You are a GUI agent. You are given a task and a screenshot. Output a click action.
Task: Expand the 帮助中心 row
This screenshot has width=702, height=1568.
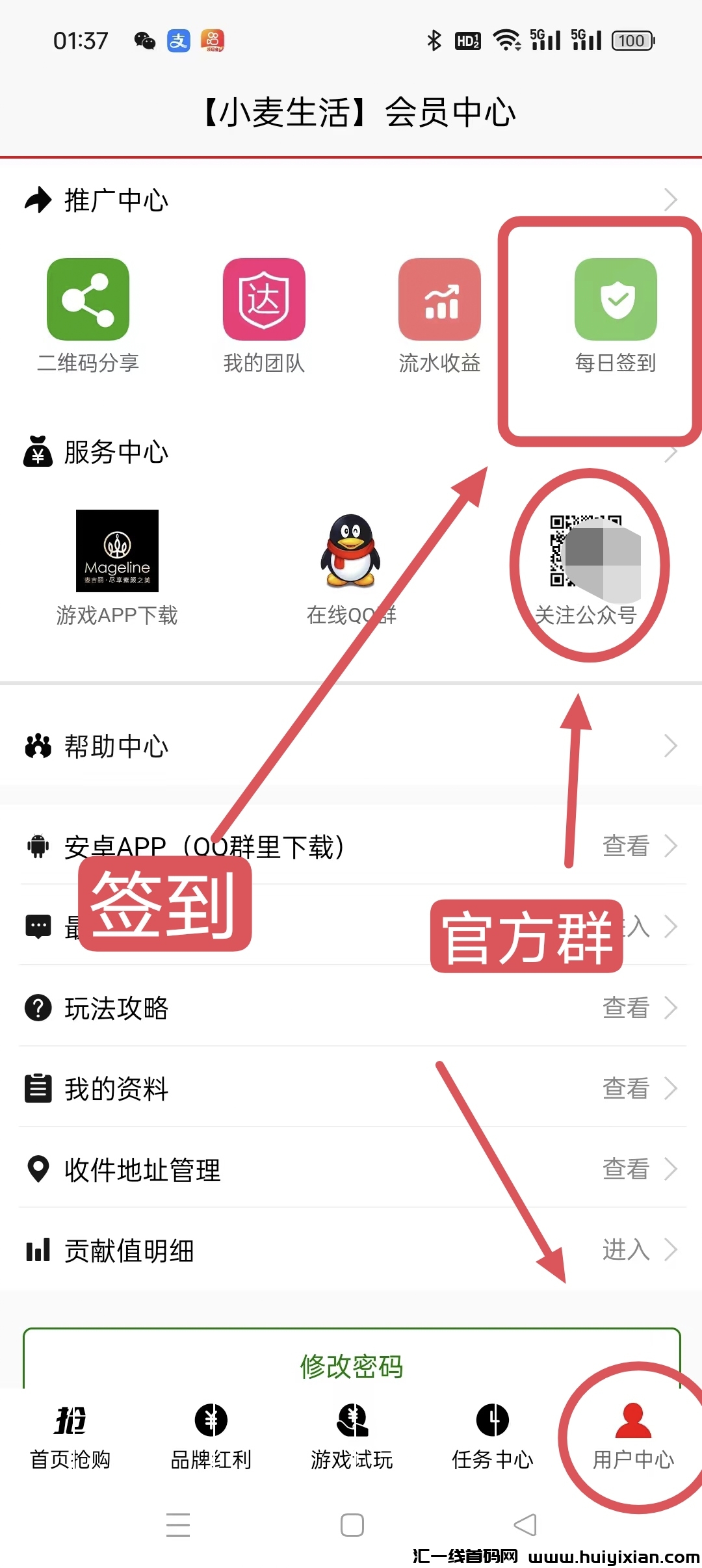coord(351,746)
